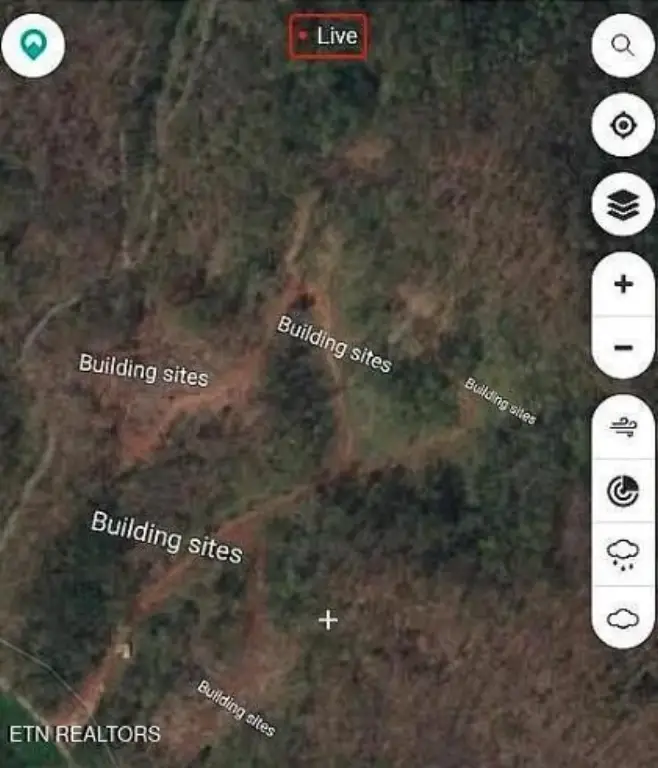Center the map on my location
The height and width of the screenshot is (768, 658).
(x=623, y=125)
